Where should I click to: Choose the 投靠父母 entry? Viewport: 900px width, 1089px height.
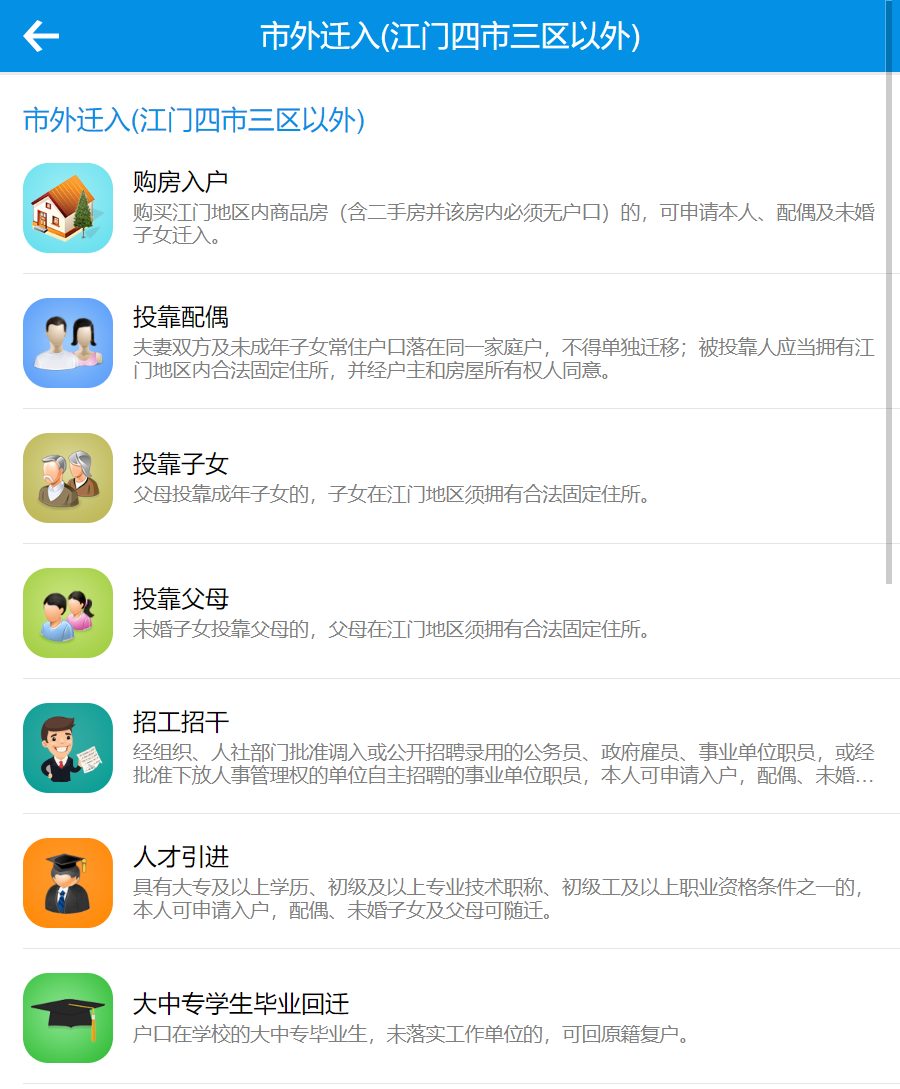[x=180, y=599]
